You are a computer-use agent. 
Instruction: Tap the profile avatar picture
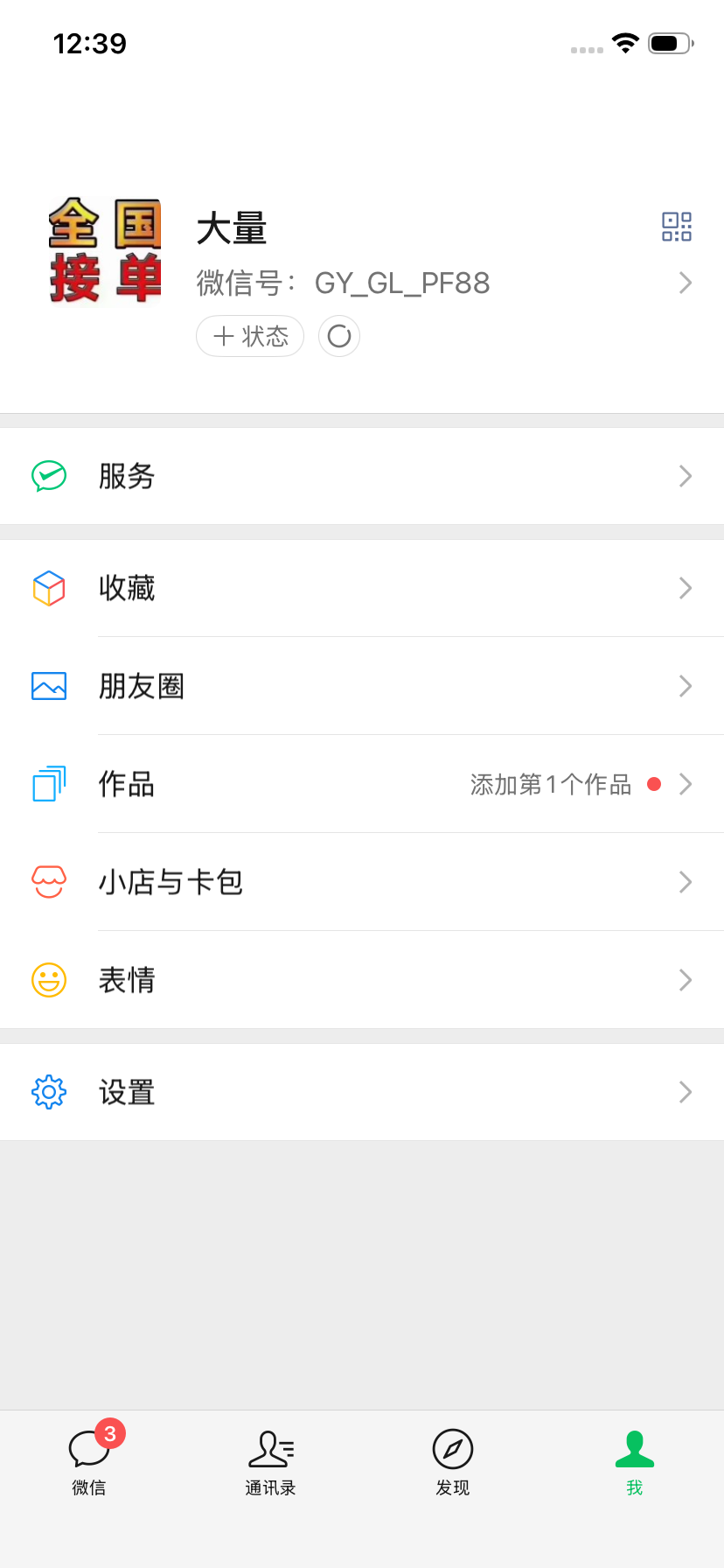105,251
